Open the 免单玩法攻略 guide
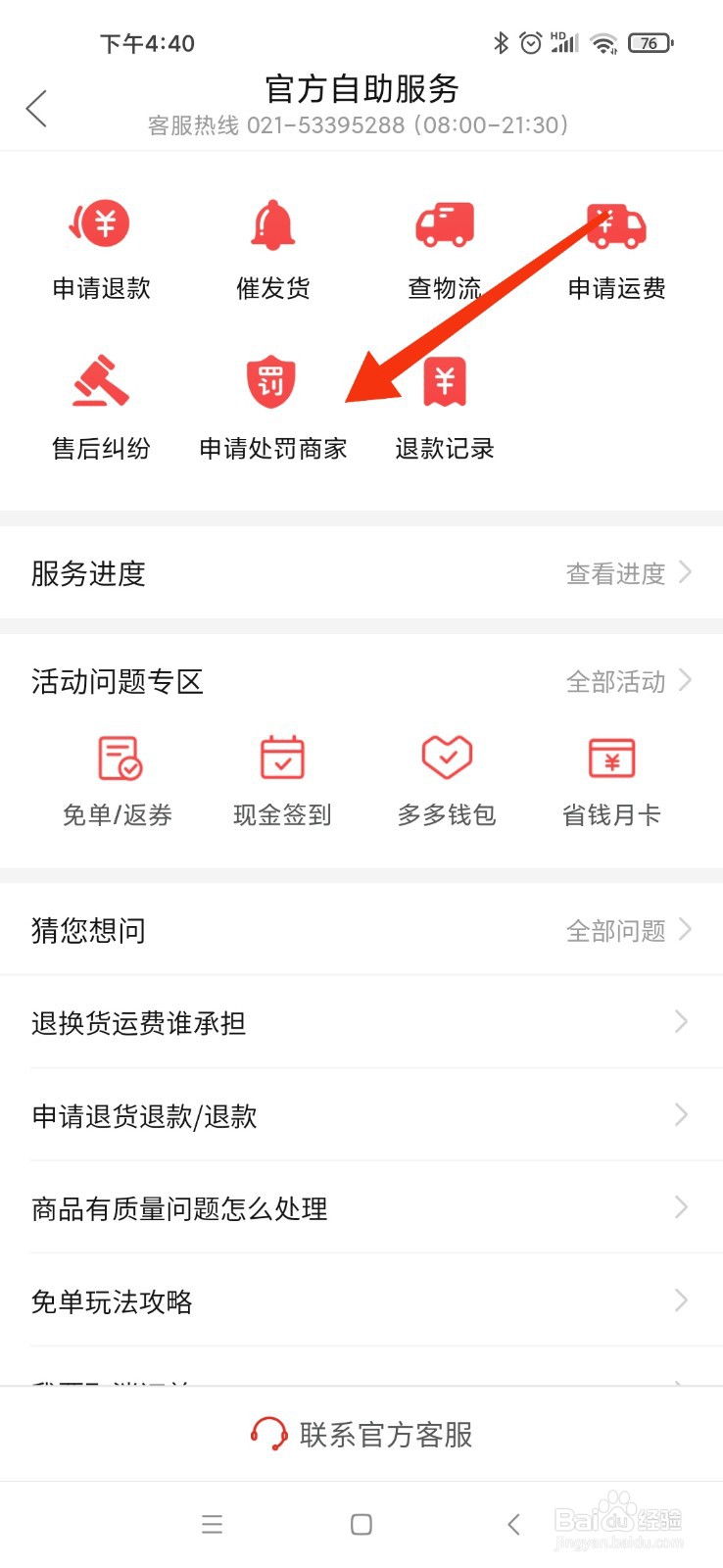 coord(361,1300)
